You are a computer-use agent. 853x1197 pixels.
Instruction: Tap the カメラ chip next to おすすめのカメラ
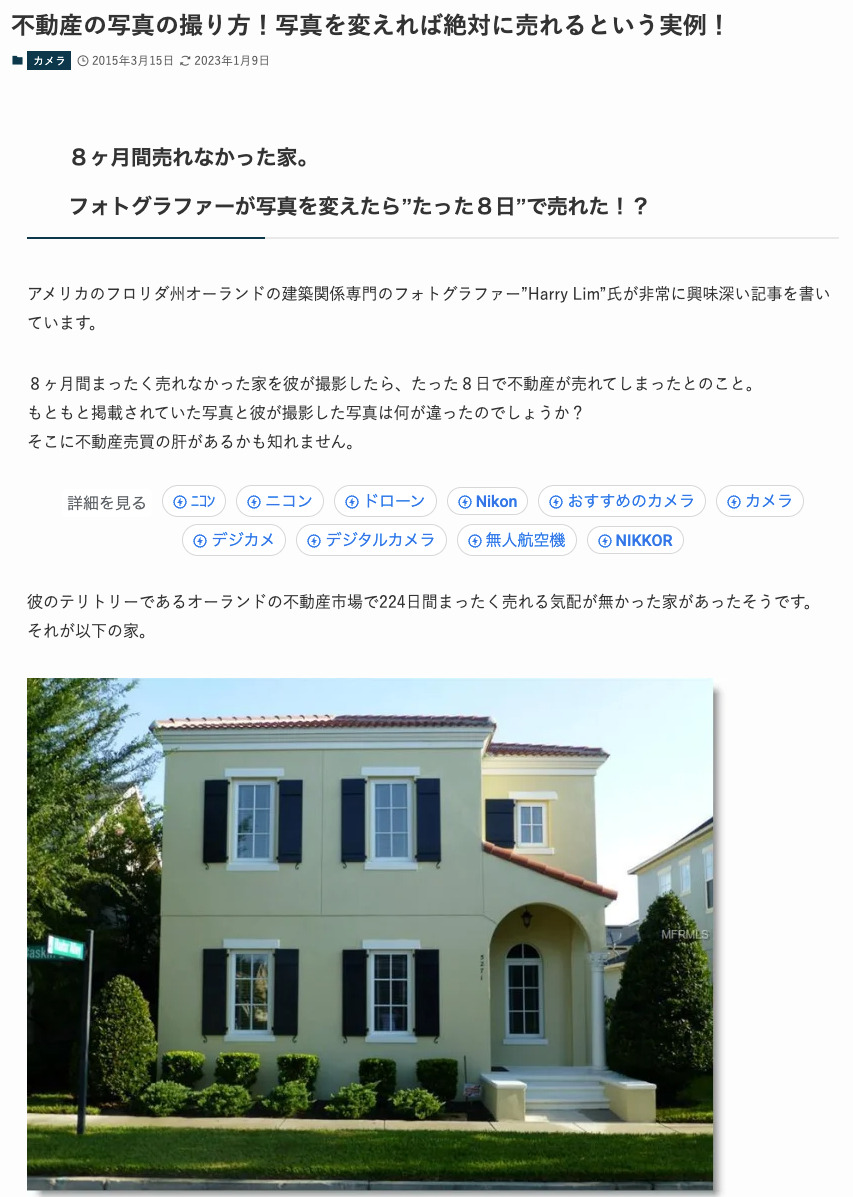pyautogui.click(x=759, y=501)
